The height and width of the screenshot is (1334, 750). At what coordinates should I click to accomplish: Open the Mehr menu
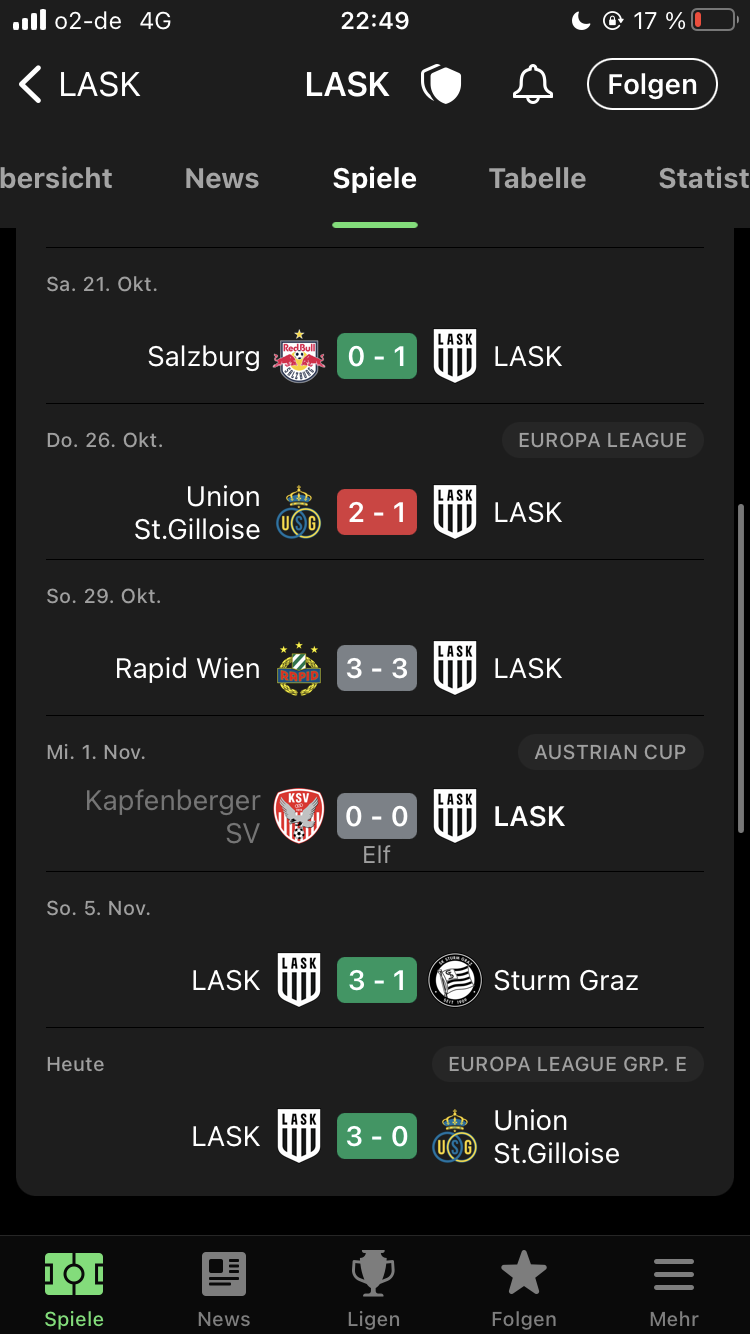pyautogui.click(x=674, y=1290)
